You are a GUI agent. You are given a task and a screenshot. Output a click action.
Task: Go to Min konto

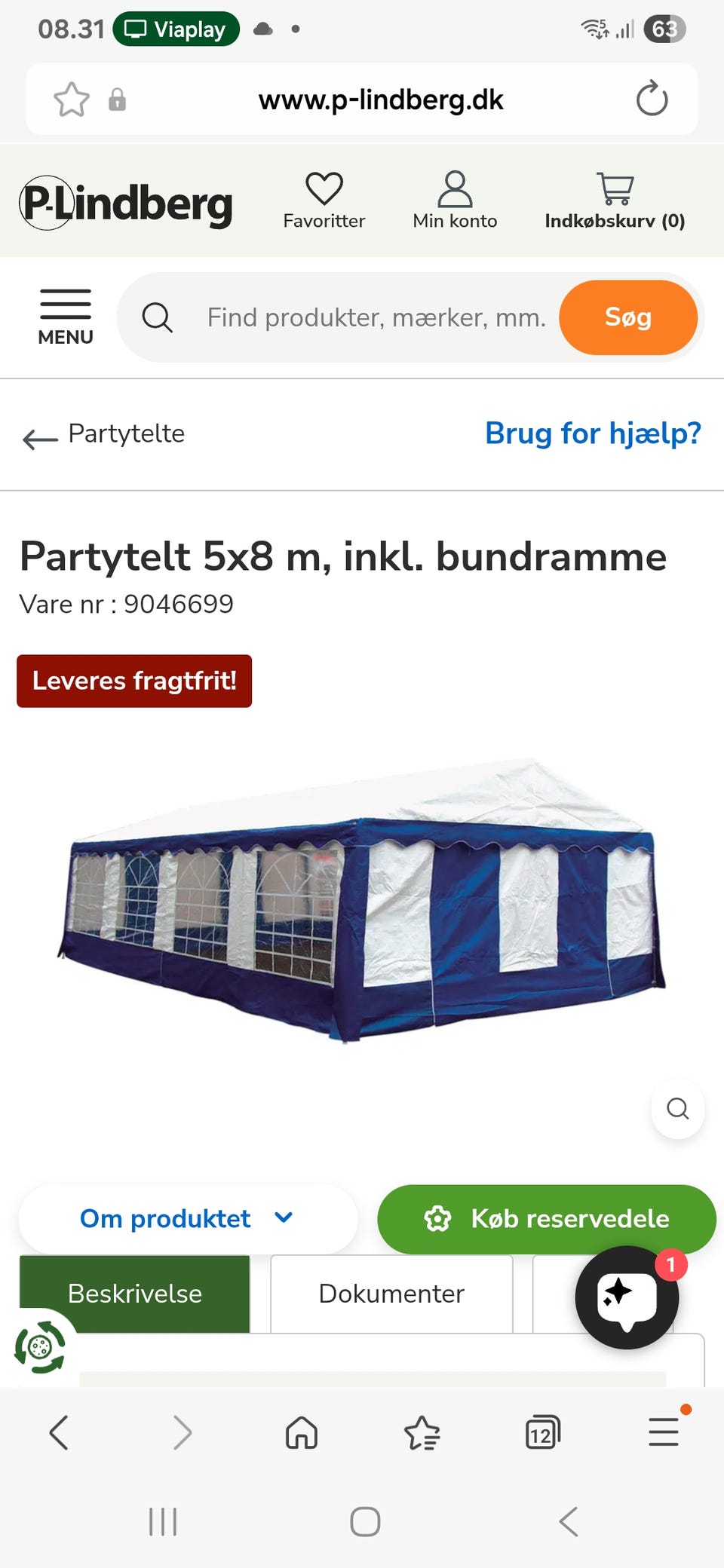[455, 200]
